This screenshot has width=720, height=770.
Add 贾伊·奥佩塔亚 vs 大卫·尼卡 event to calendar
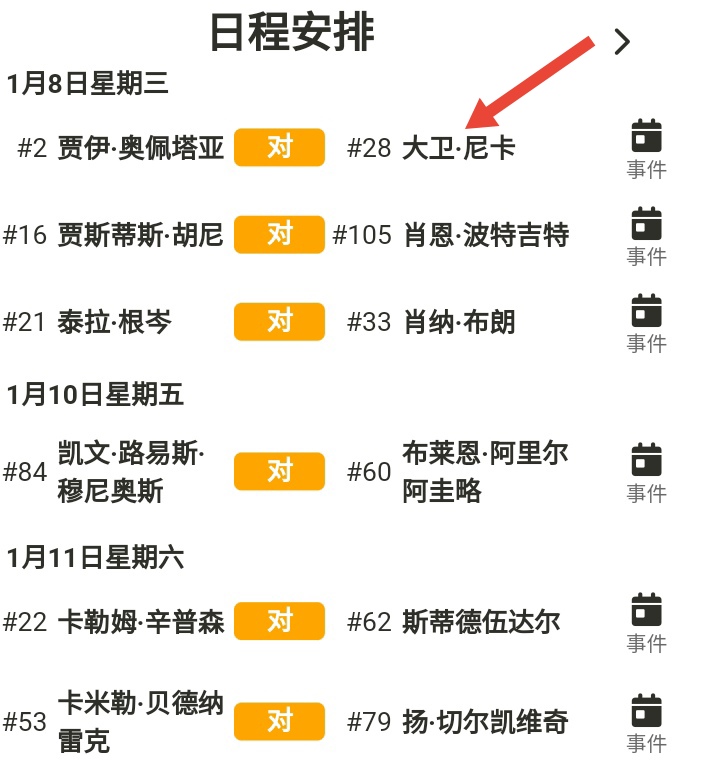tap(646, 148)
